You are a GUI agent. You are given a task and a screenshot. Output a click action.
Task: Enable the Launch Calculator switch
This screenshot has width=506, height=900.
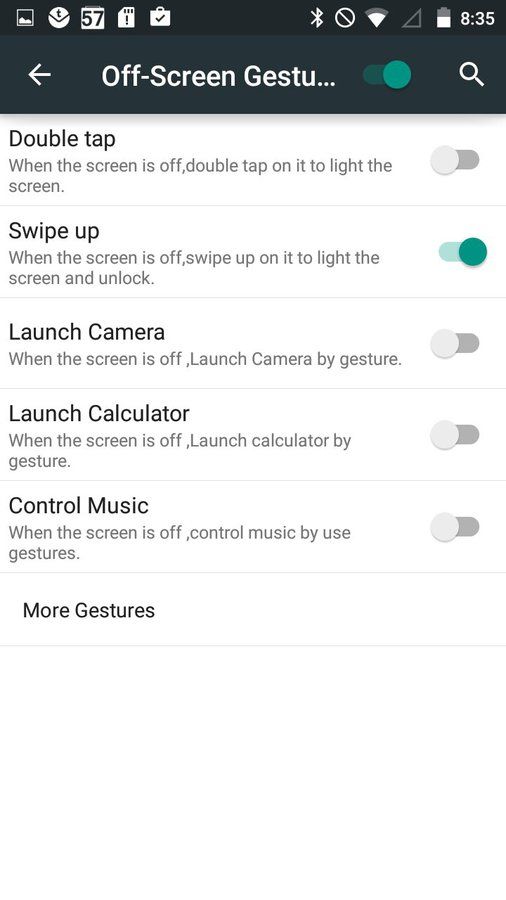click(455, 435)
